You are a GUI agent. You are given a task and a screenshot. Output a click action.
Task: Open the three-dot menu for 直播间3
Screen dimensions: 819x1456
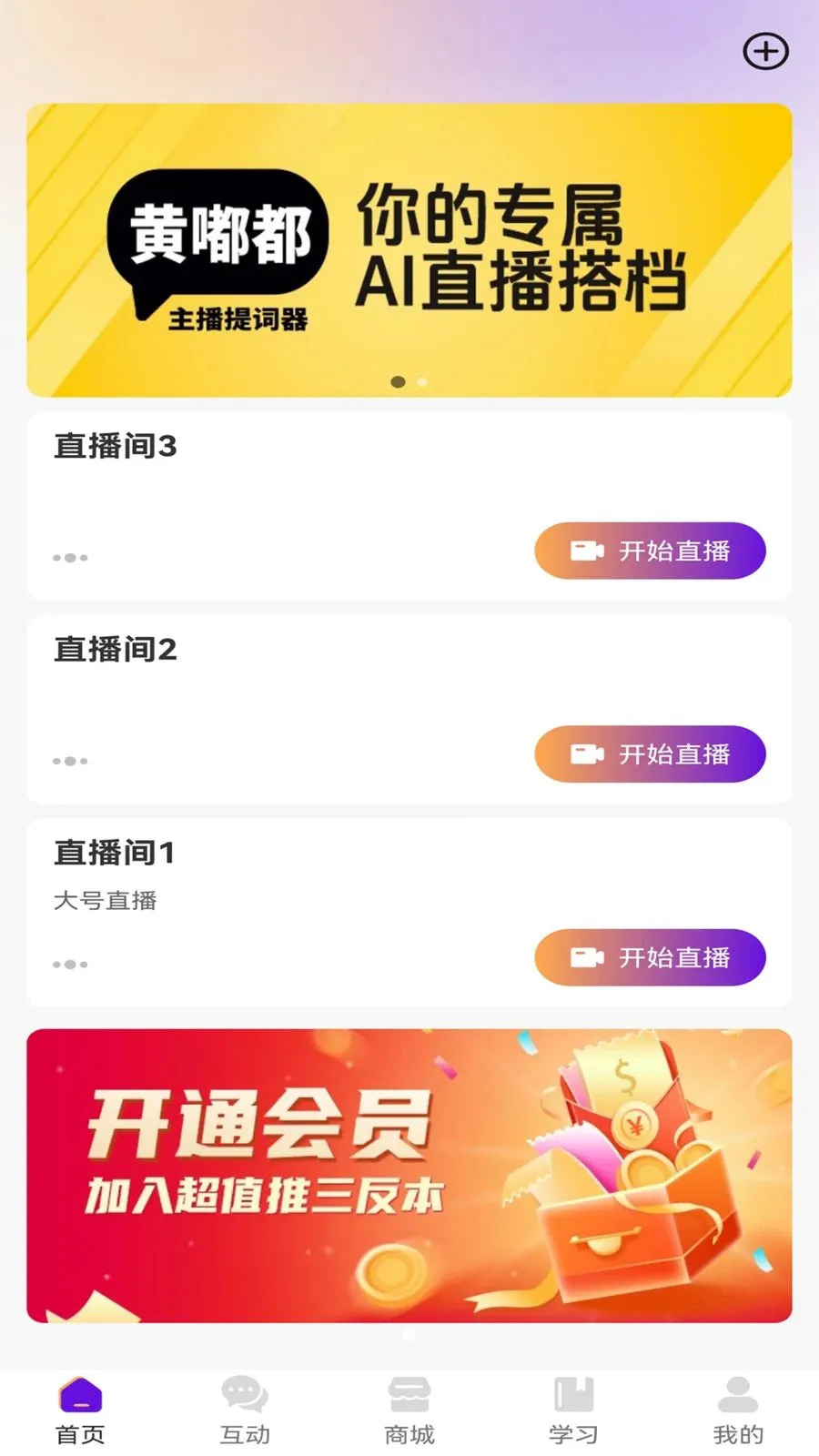(70, 558)
